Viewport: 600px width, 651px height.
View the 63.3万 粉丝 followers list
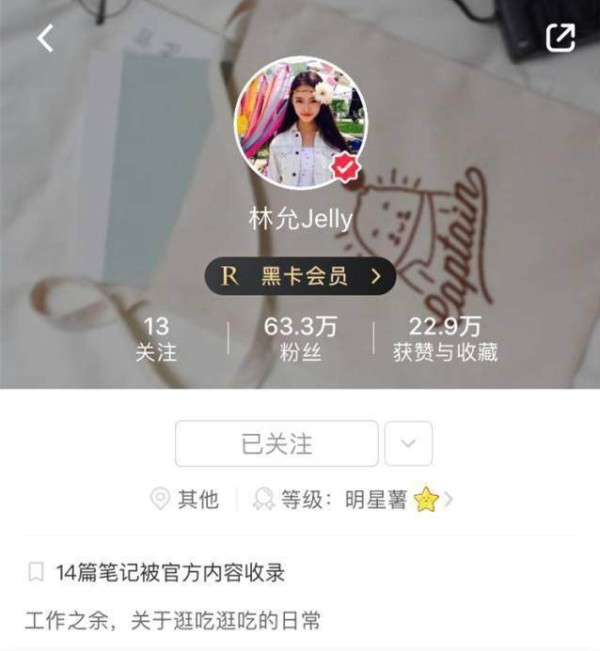tap(301, 339)
